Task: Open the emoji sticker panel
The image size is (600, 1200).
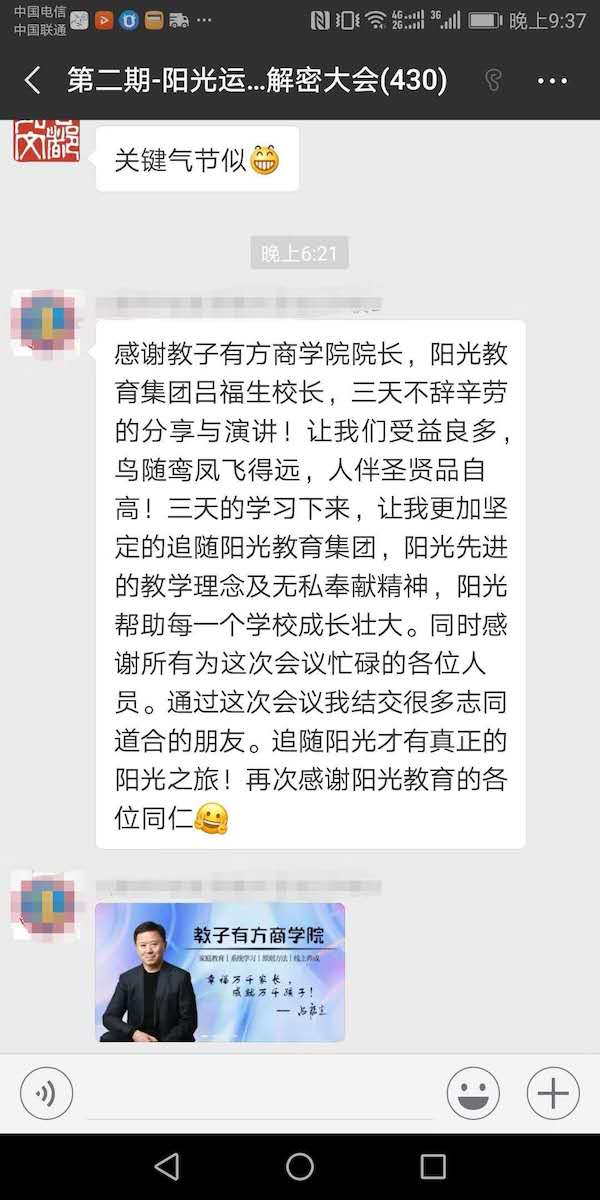Action: (x=473, y=1093)
